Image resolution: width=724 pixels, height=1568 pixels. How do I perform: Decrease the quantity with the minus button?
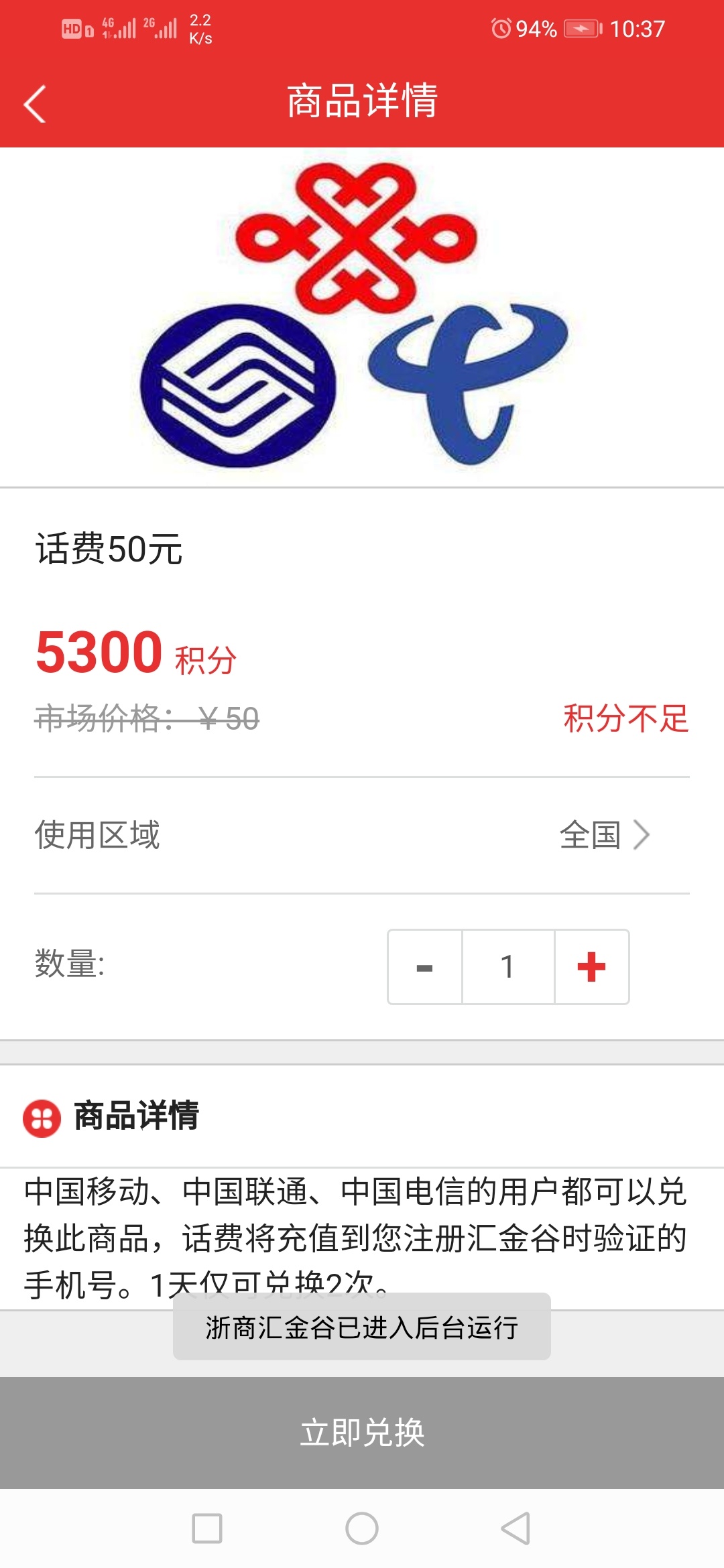[425, 967]
